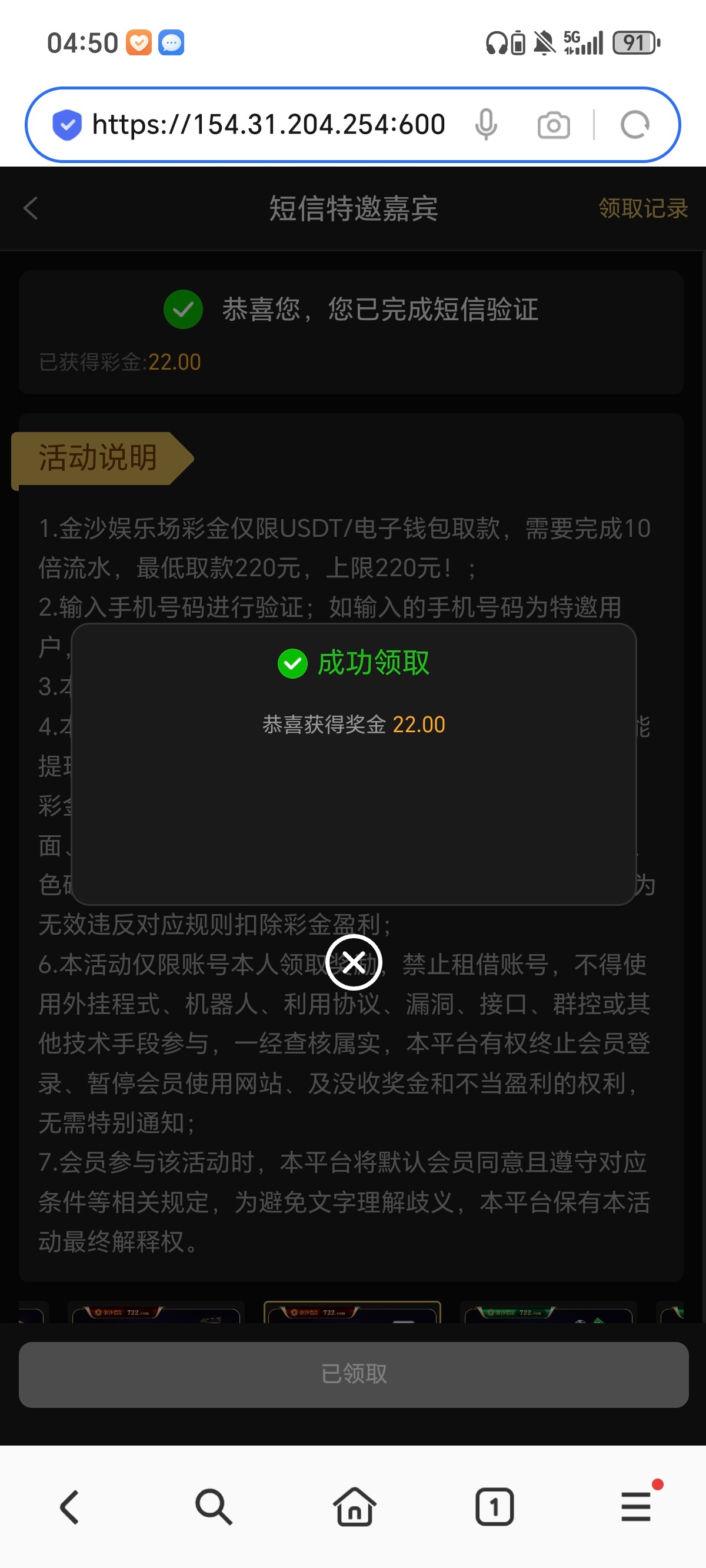The image size is (706, 1568).
Task: Go back from the 短信特邀嘉宾 page
Action: click(31, 208)
